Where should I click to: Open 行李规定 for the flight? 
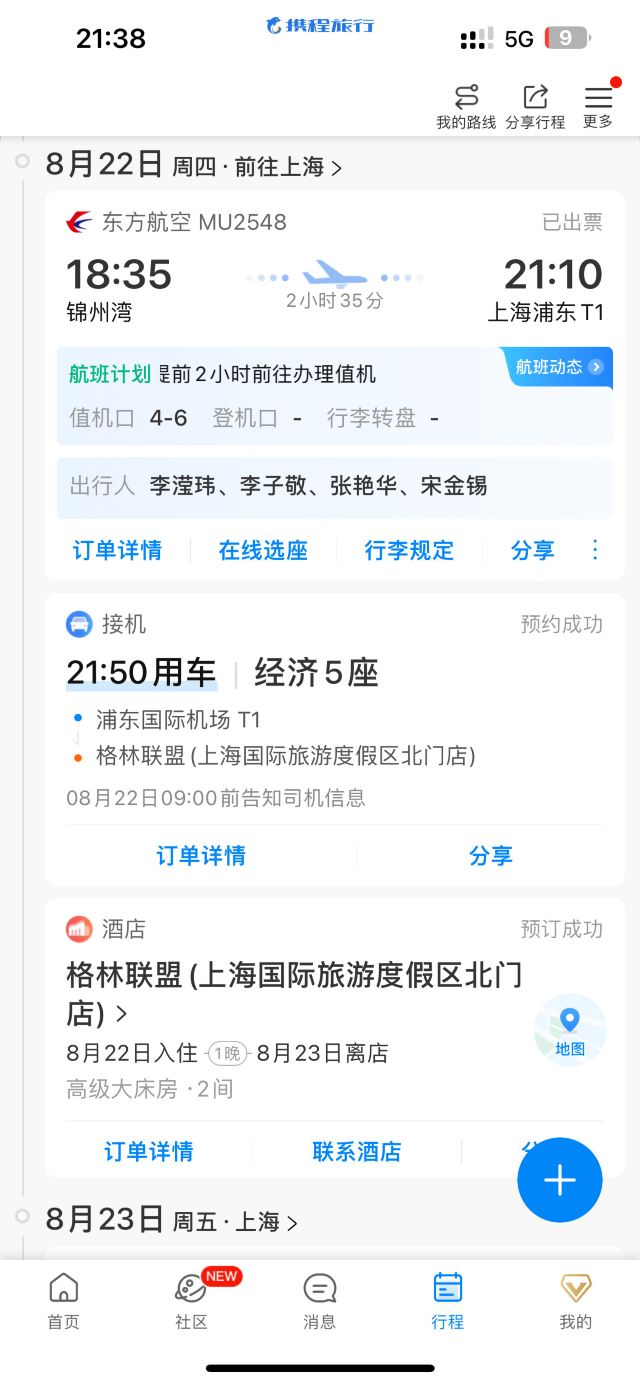409,550
